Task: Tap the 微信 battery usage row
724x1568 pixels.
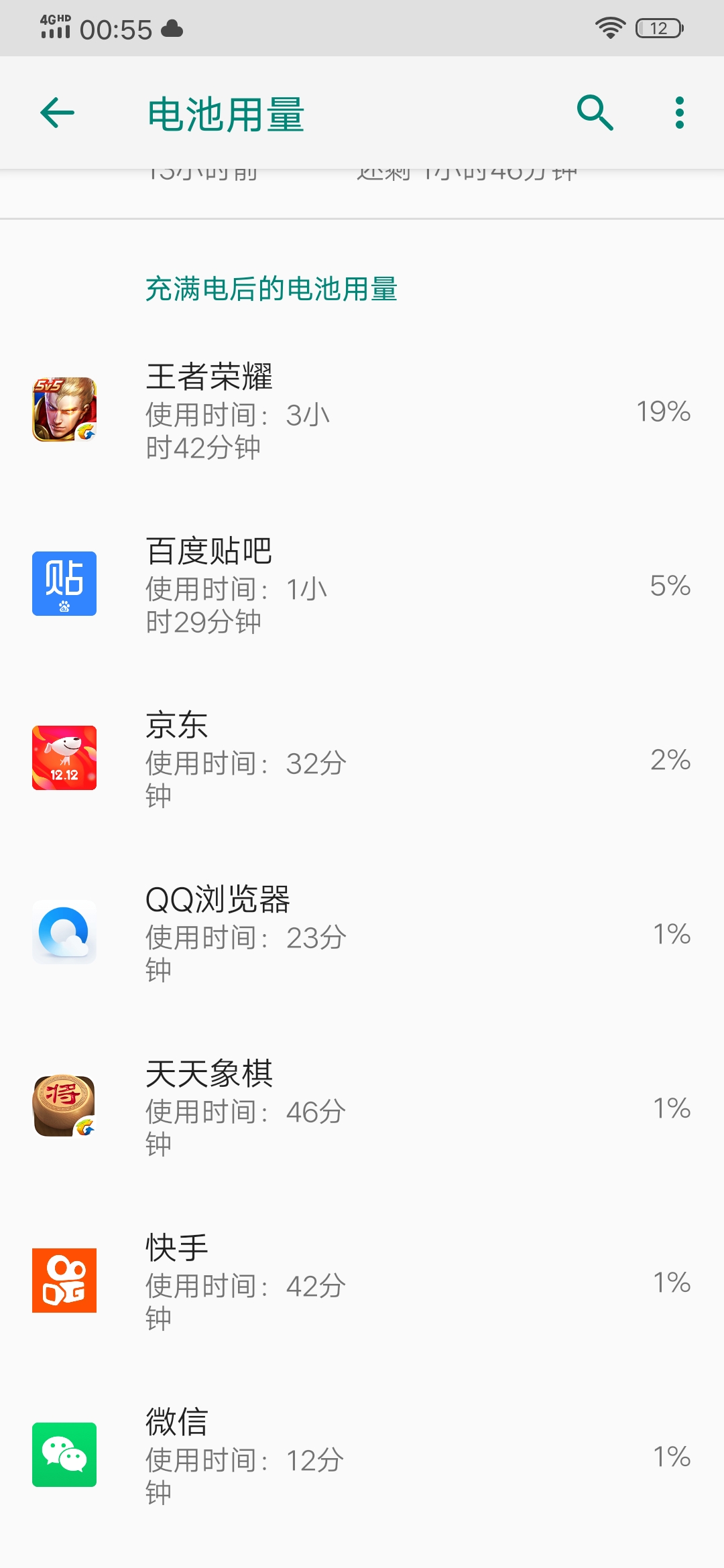Action: [362, 1455]
